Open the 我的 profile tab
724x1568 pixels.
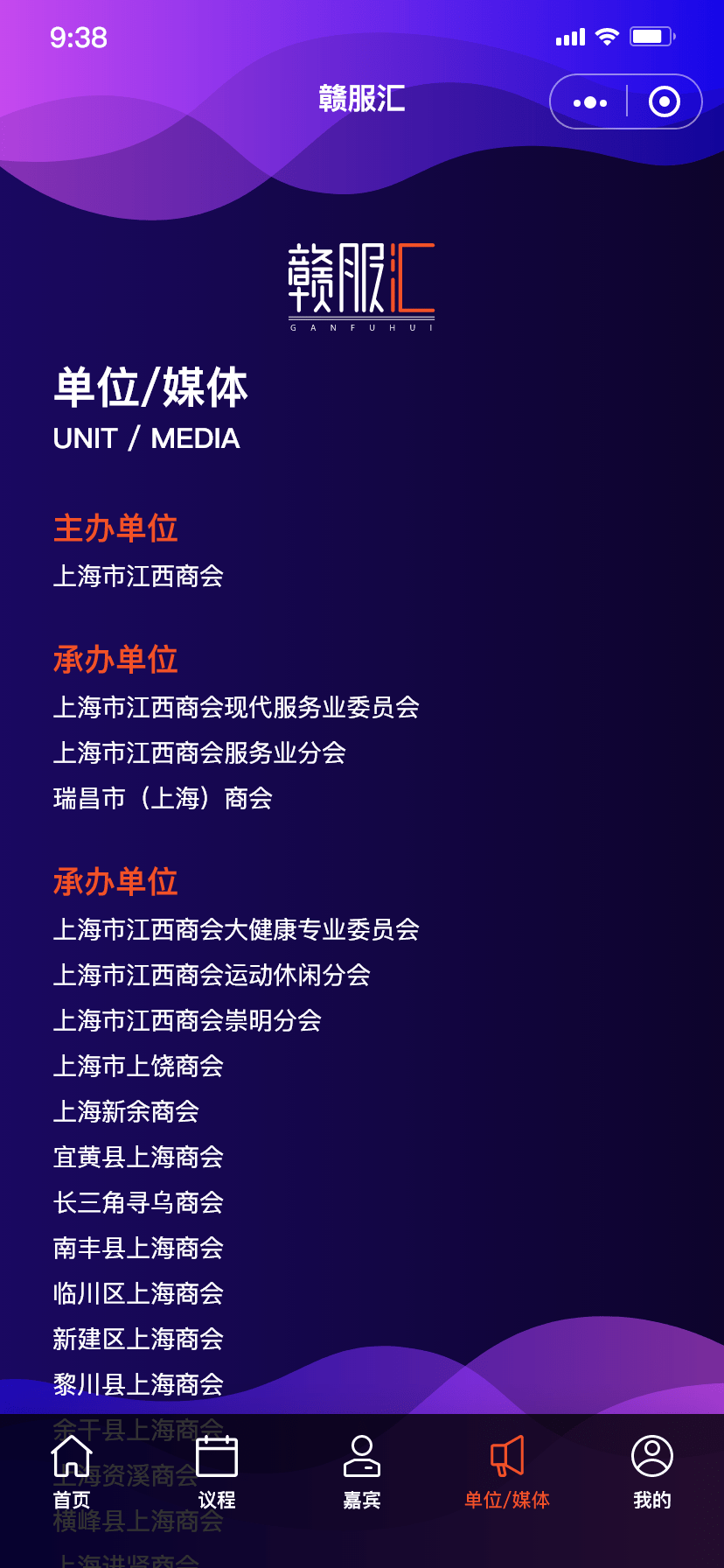click(x=652, y=1473)
